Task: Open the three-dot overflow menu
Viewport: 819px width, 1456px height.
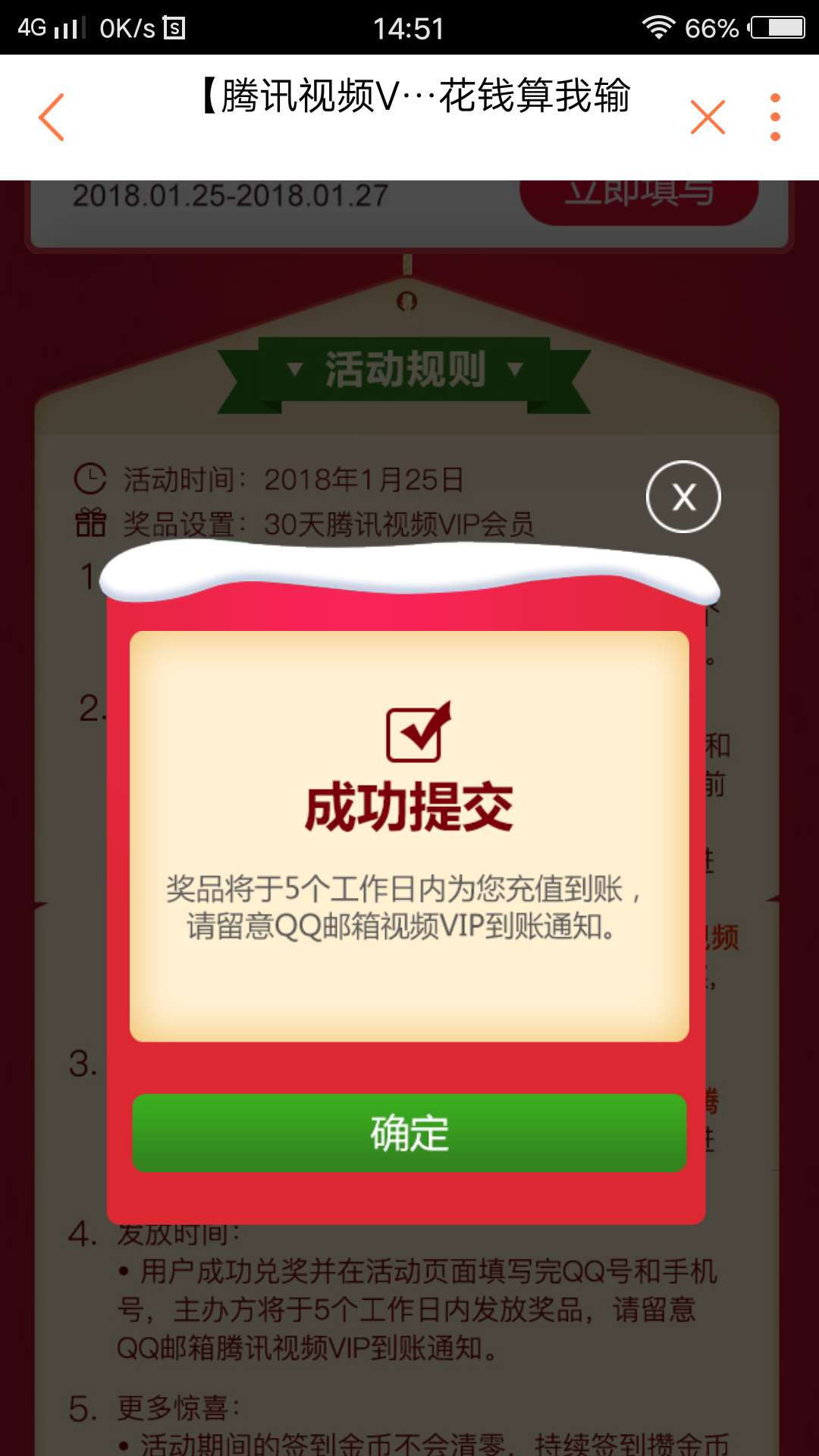Action: 775,117
